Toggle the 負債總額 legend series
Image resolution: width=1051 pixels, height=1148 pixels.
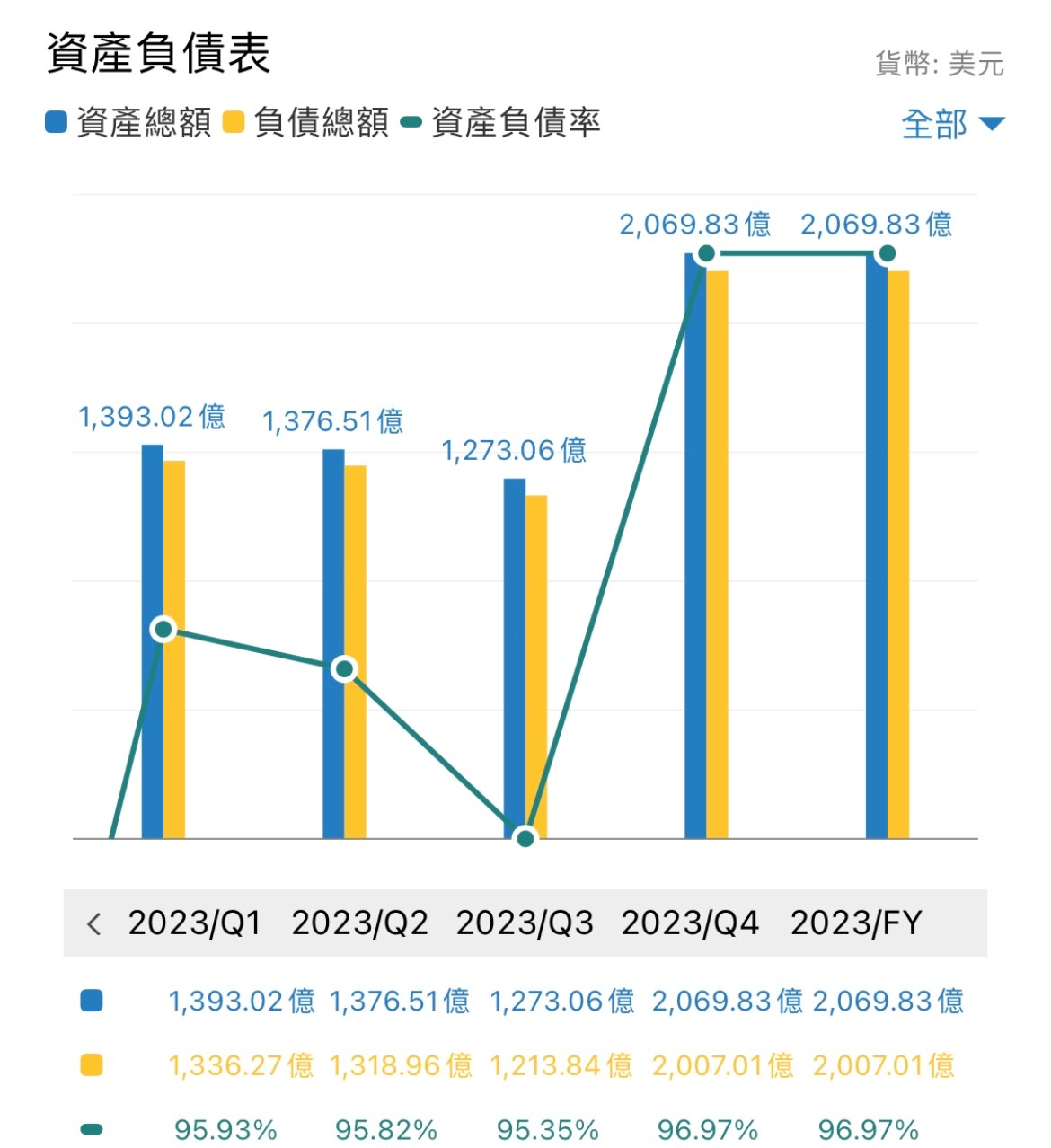pyautogui.click(x=306, y=122)
